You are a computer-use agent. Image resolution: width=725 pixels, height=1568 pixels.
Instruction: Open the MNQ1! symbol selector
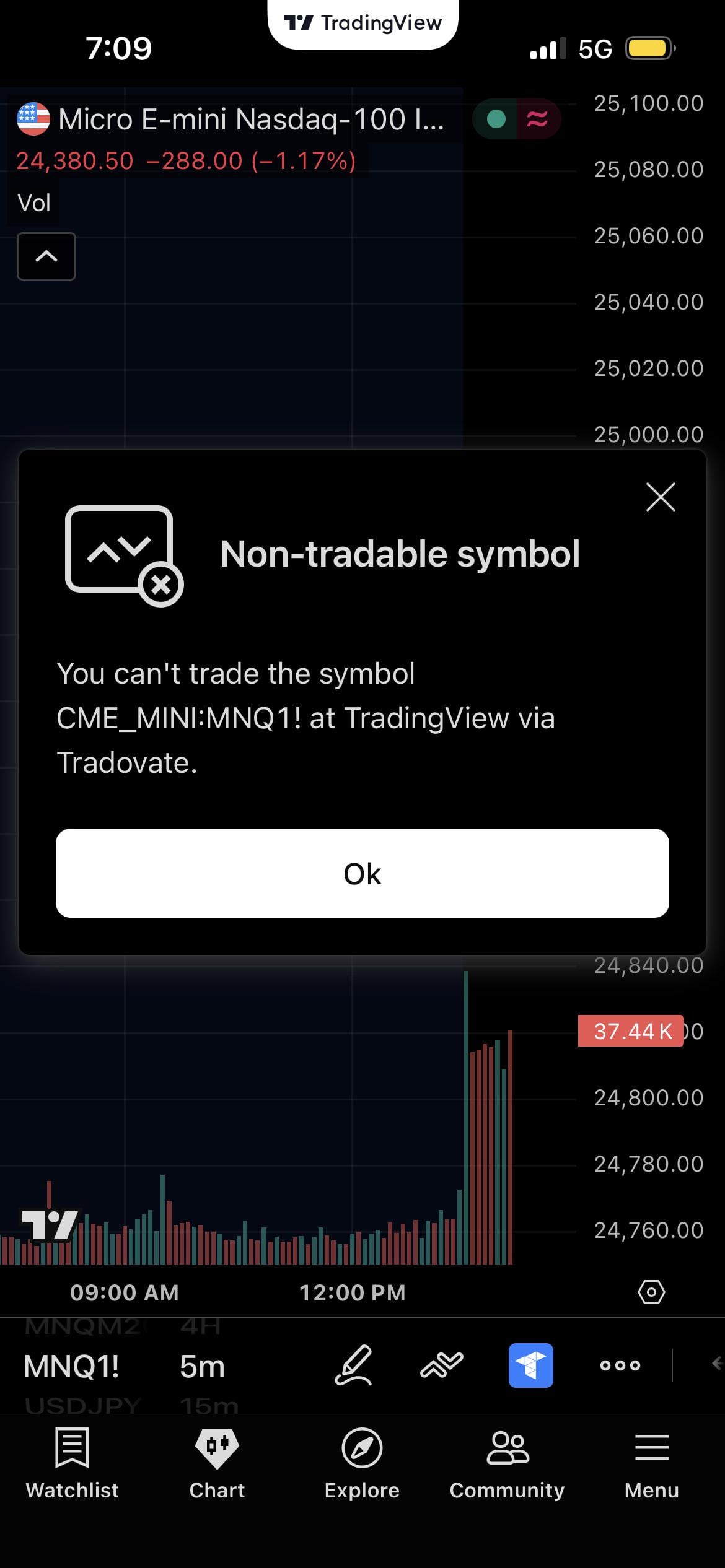point(71,1366)
